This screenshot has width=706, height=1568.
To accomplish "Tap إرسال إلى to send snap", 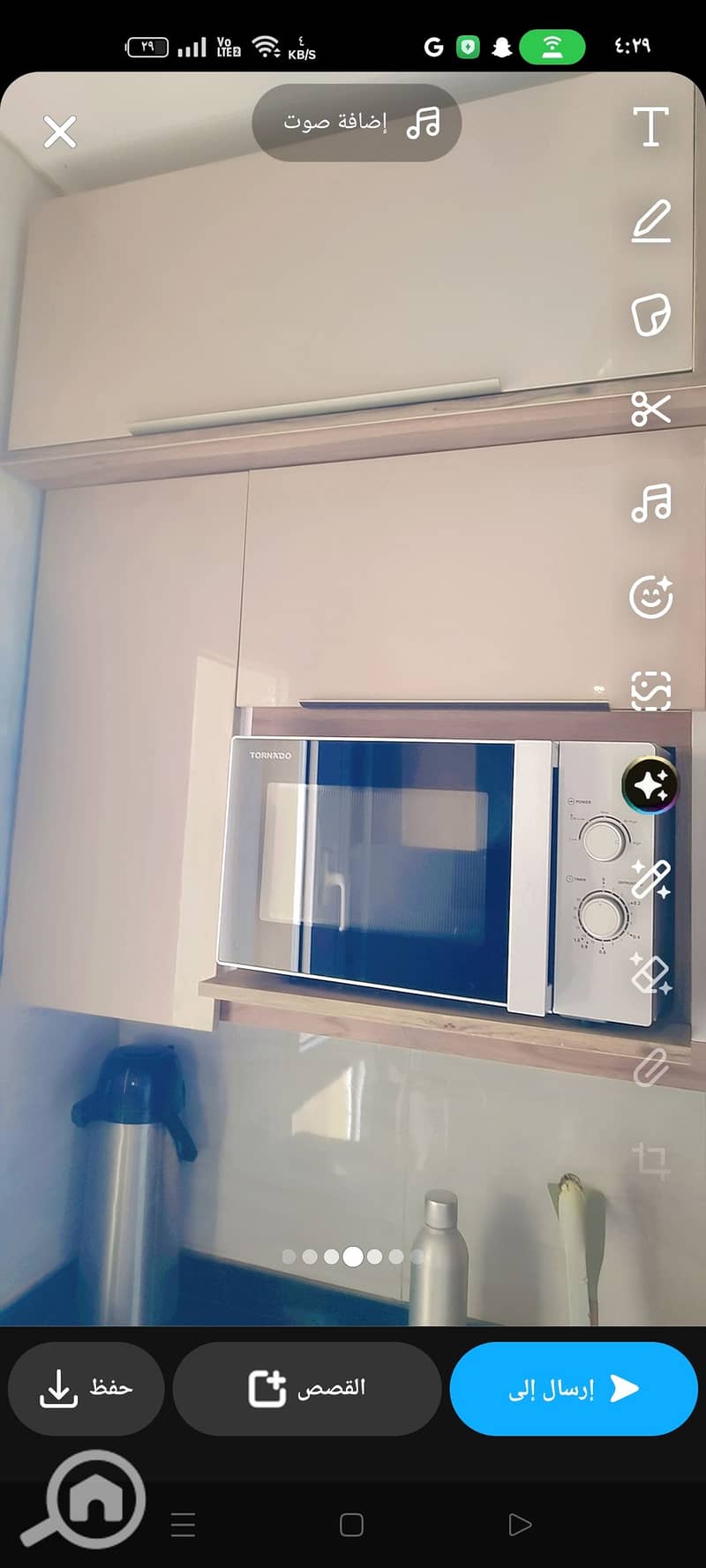I will click(x=574, y=1388).
